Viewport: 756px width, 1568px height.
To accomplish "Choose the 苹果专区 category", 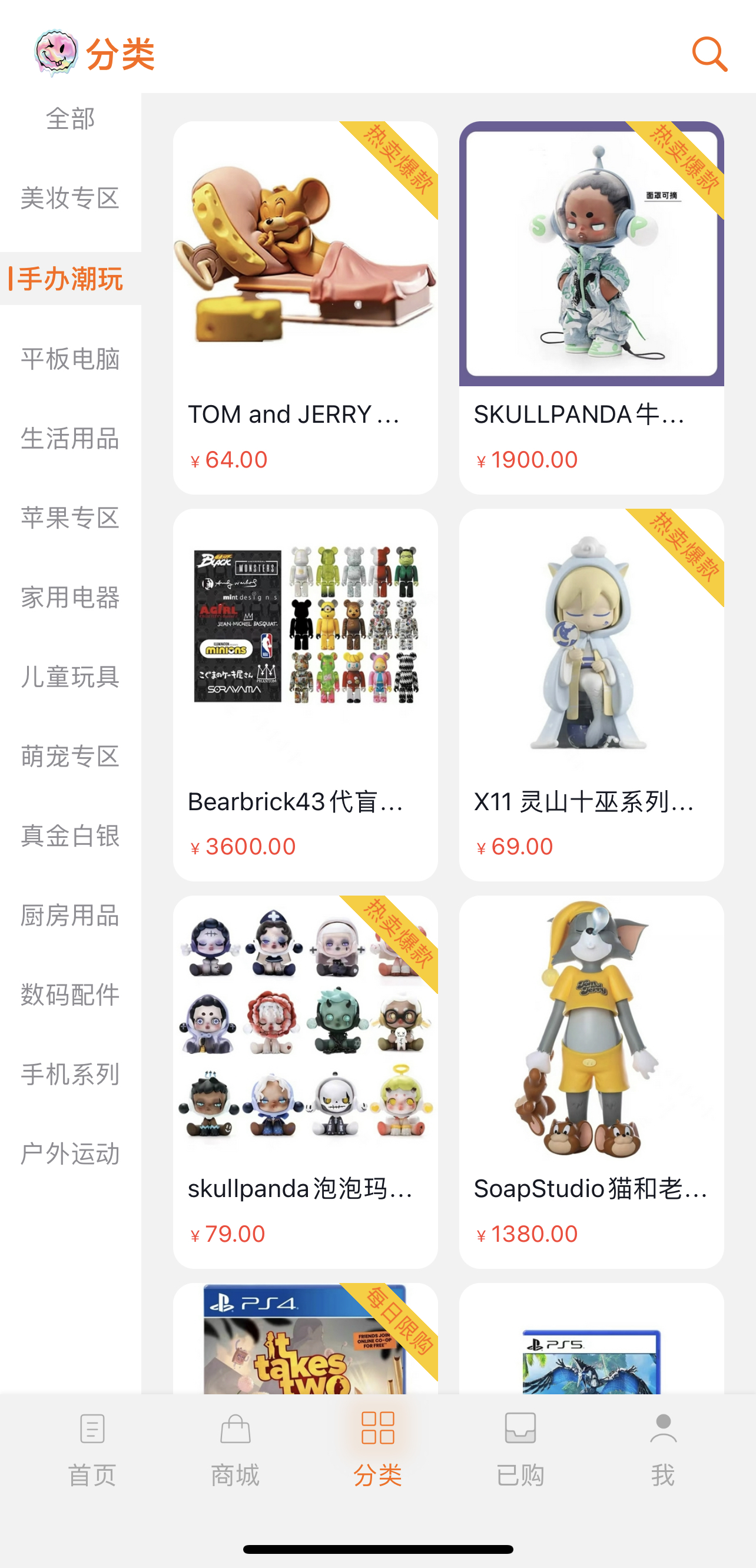I will [71, 518].
